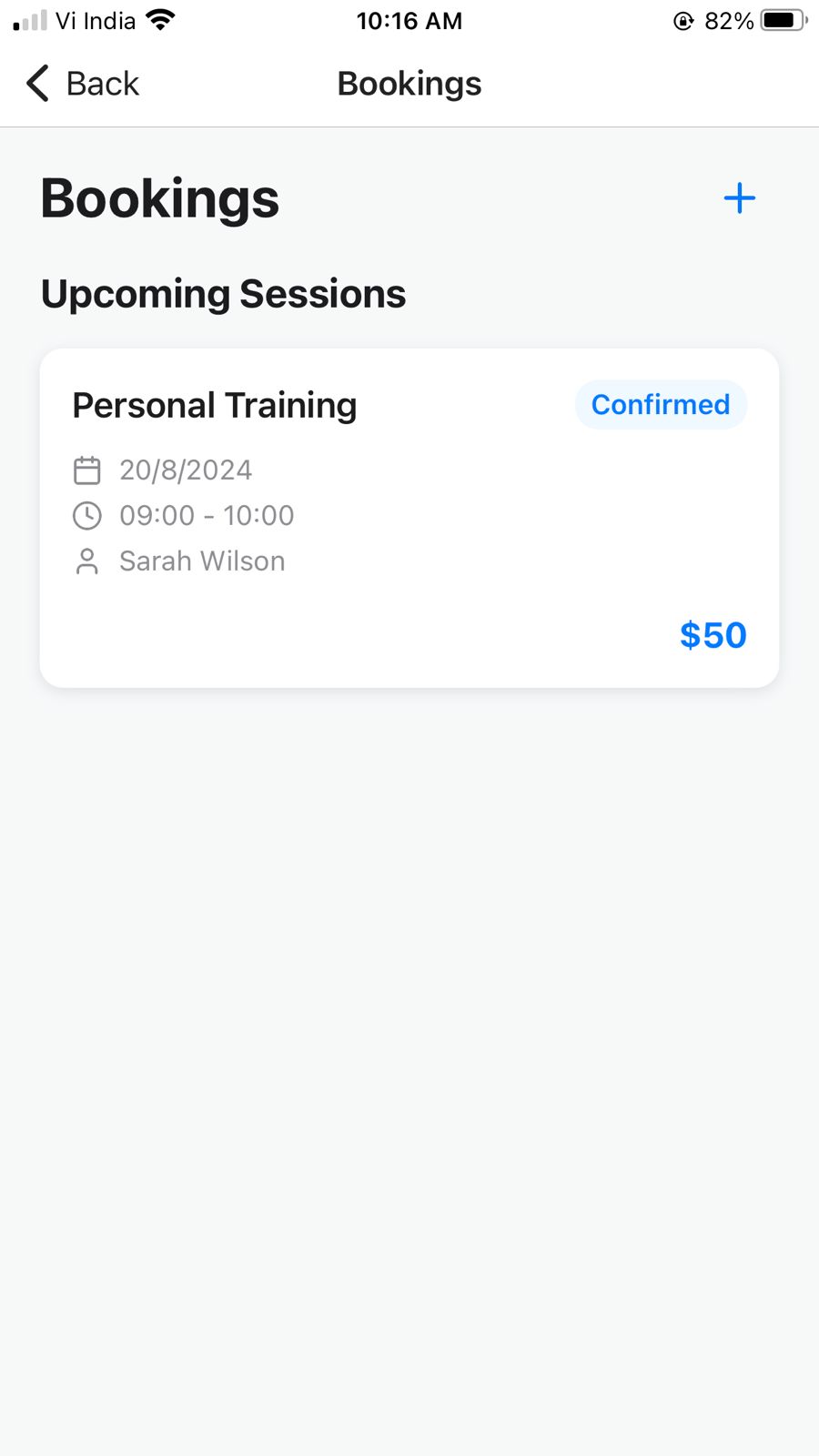Add a new booking with plus icon
The image size is (819, 1456).
(x=739, y=198)
